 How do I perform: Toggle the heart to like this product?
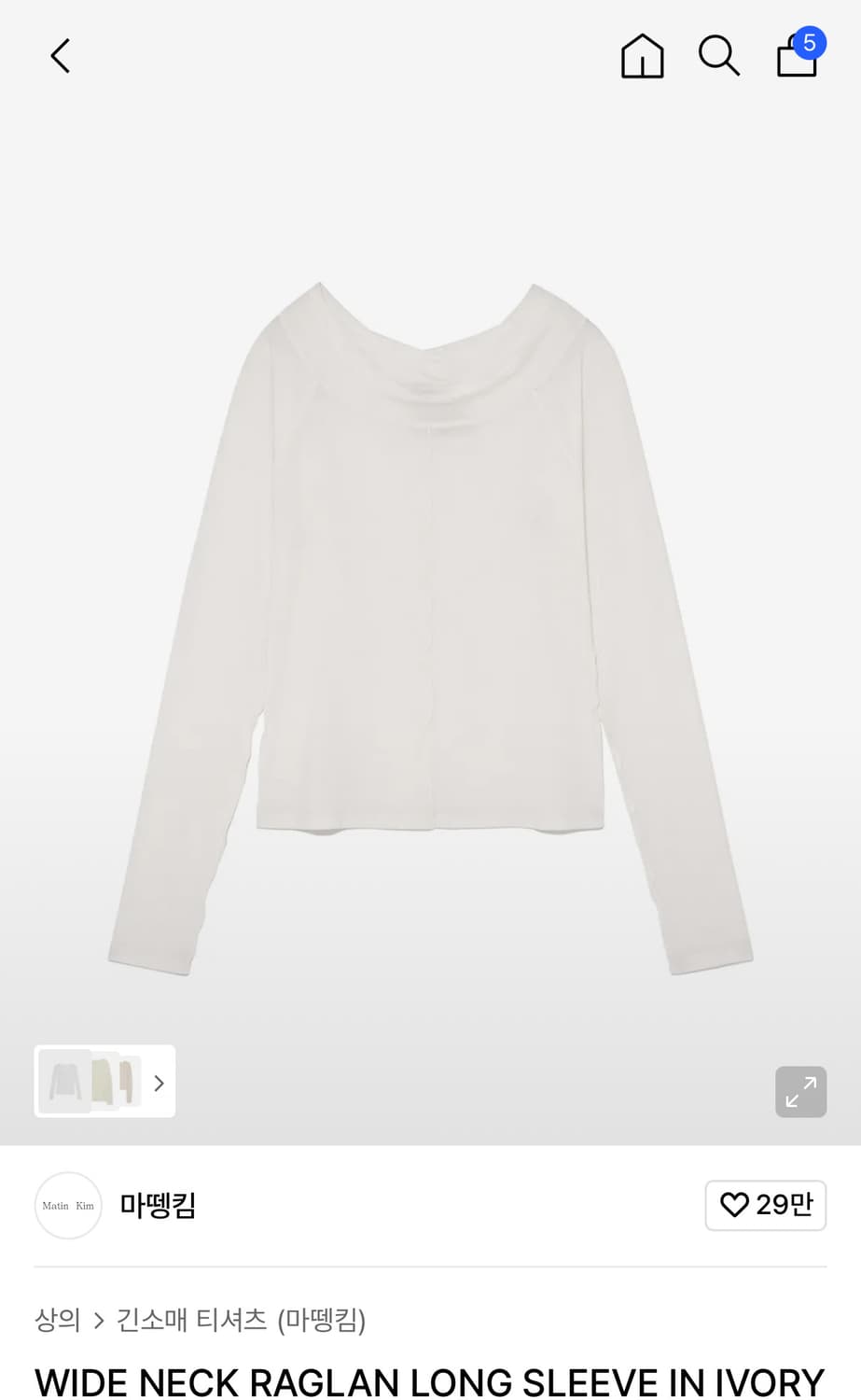(736, 1205)
